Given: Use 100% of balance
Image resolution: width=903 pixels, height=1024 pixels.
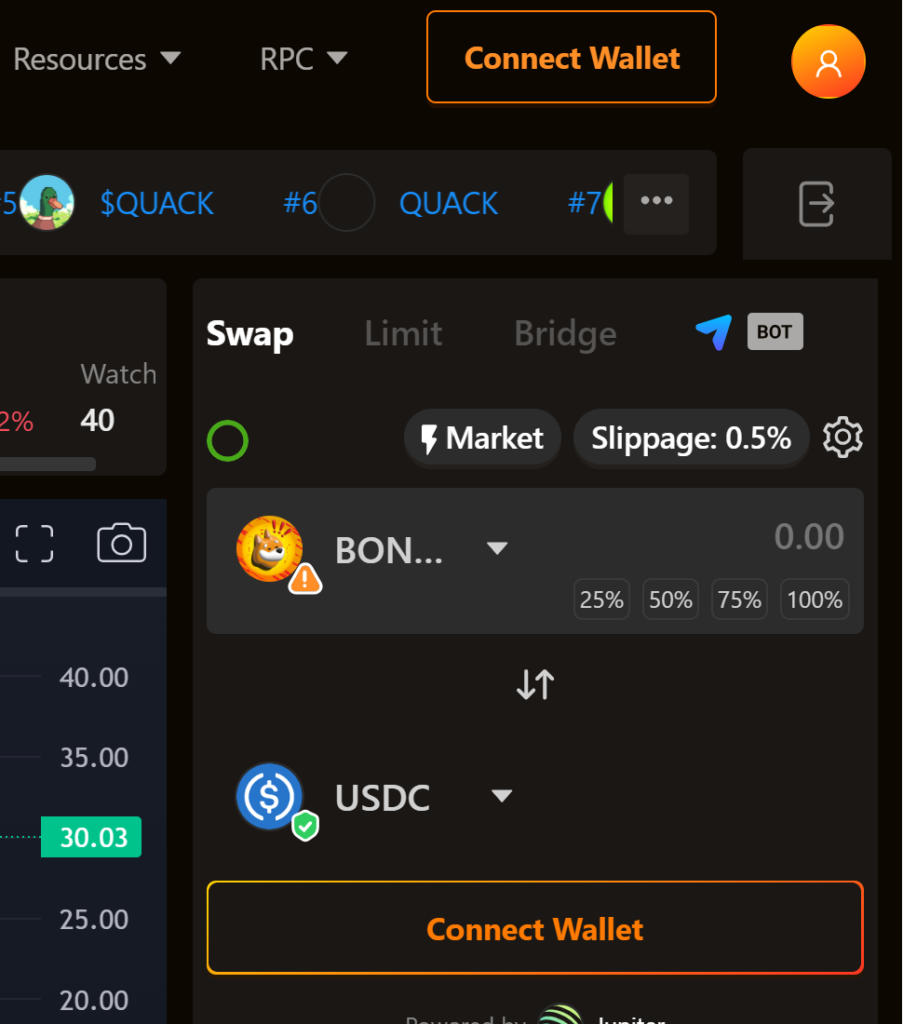Looking at the screenshot, I should pos(814,599).
